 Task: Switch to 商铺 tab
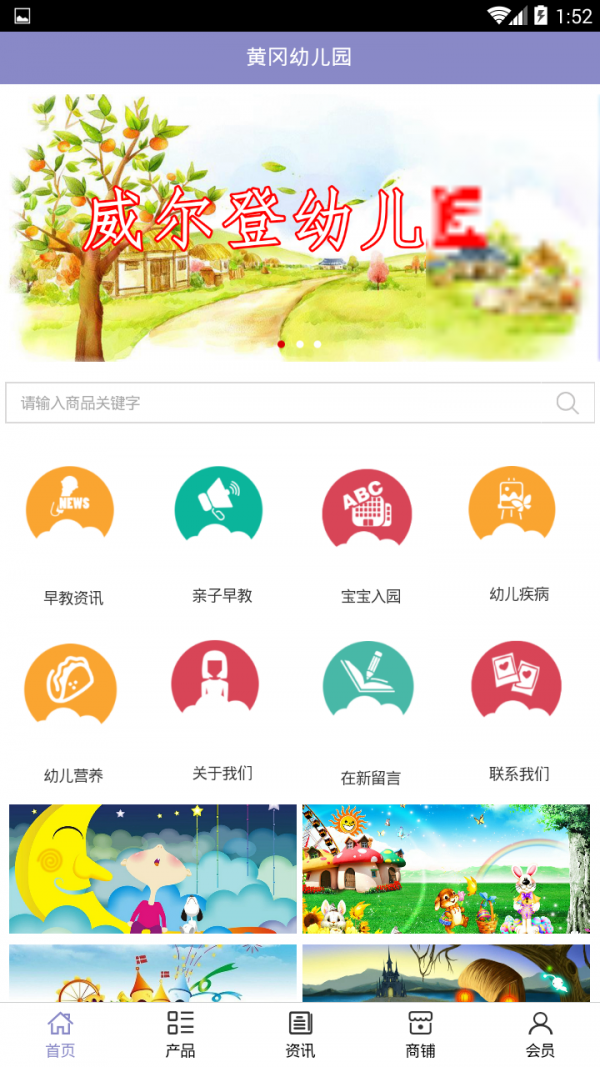click(x=420, y=1034)
